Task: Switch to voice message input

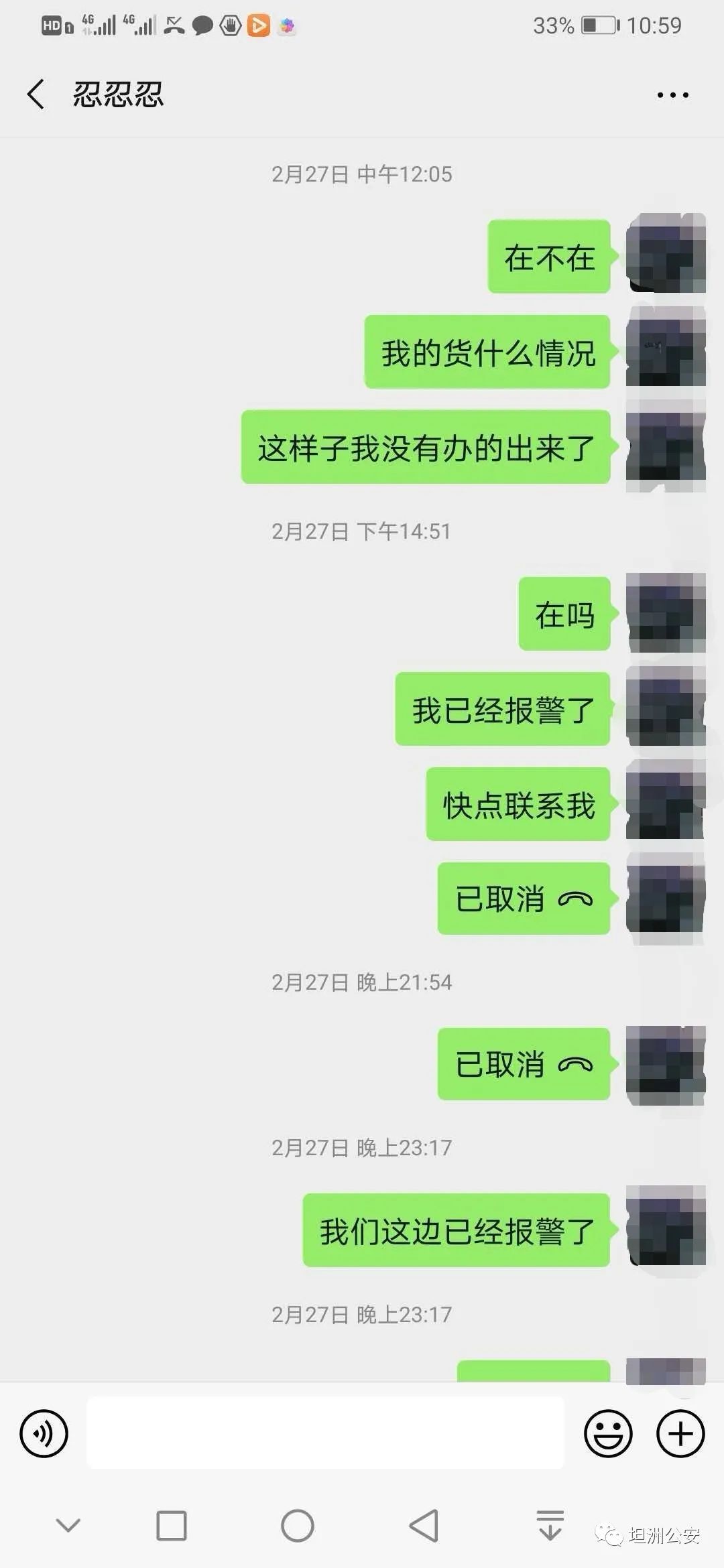Action: coord(44,1433)
